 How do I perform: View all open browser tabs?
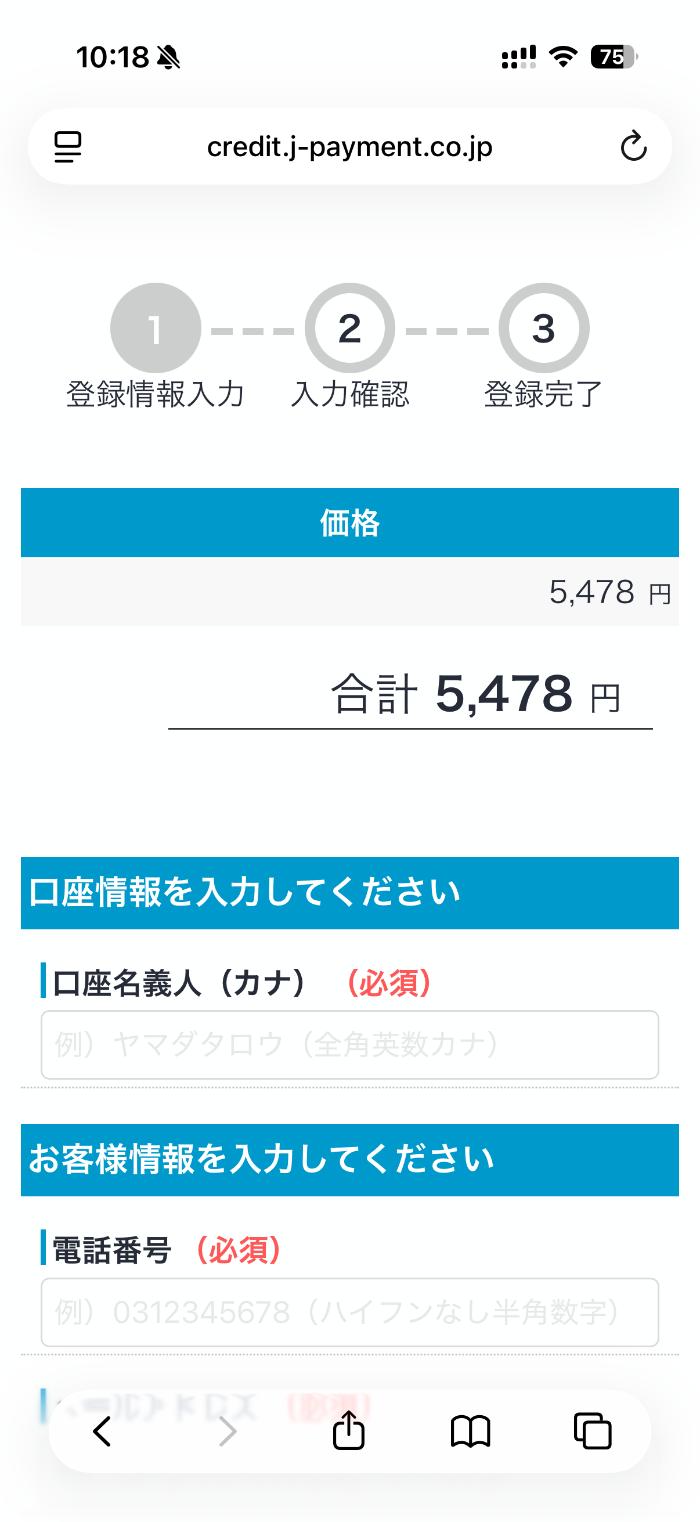[x=592, y=1432]
